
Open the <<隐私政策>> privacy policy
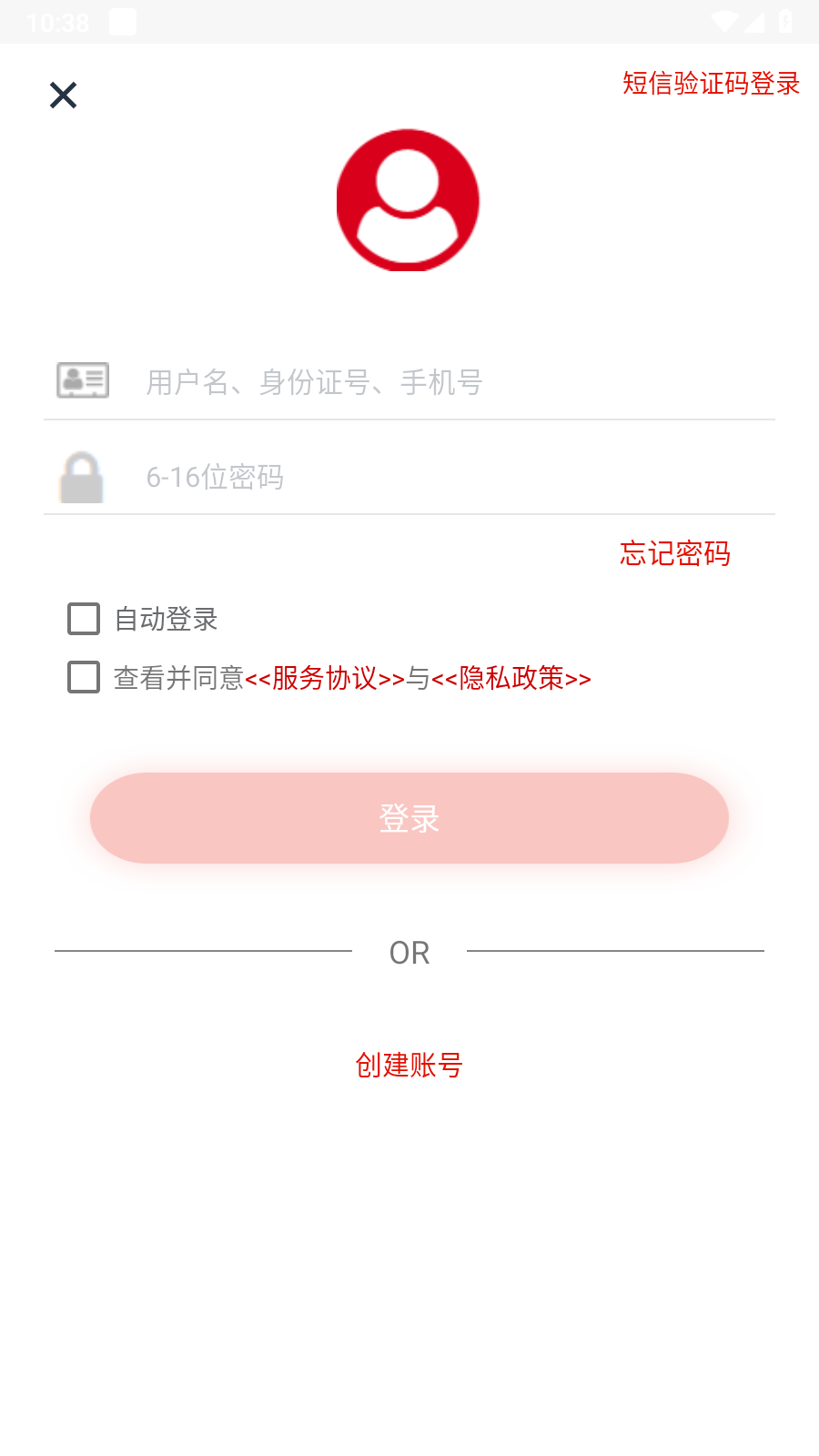click(512, 679)
